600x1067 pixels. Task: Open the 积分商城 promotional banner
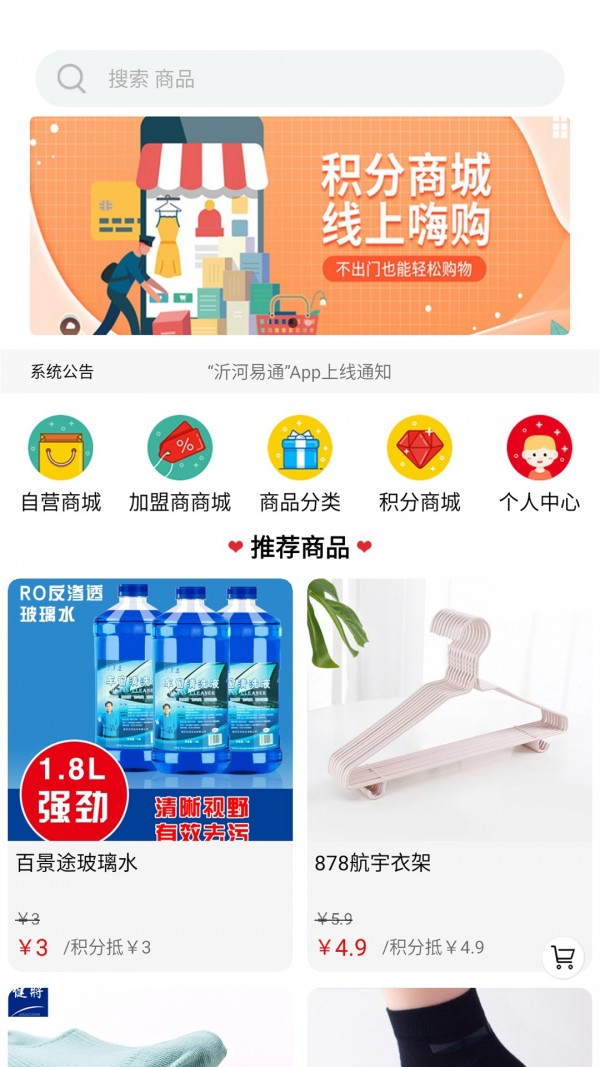pos(300,226)
